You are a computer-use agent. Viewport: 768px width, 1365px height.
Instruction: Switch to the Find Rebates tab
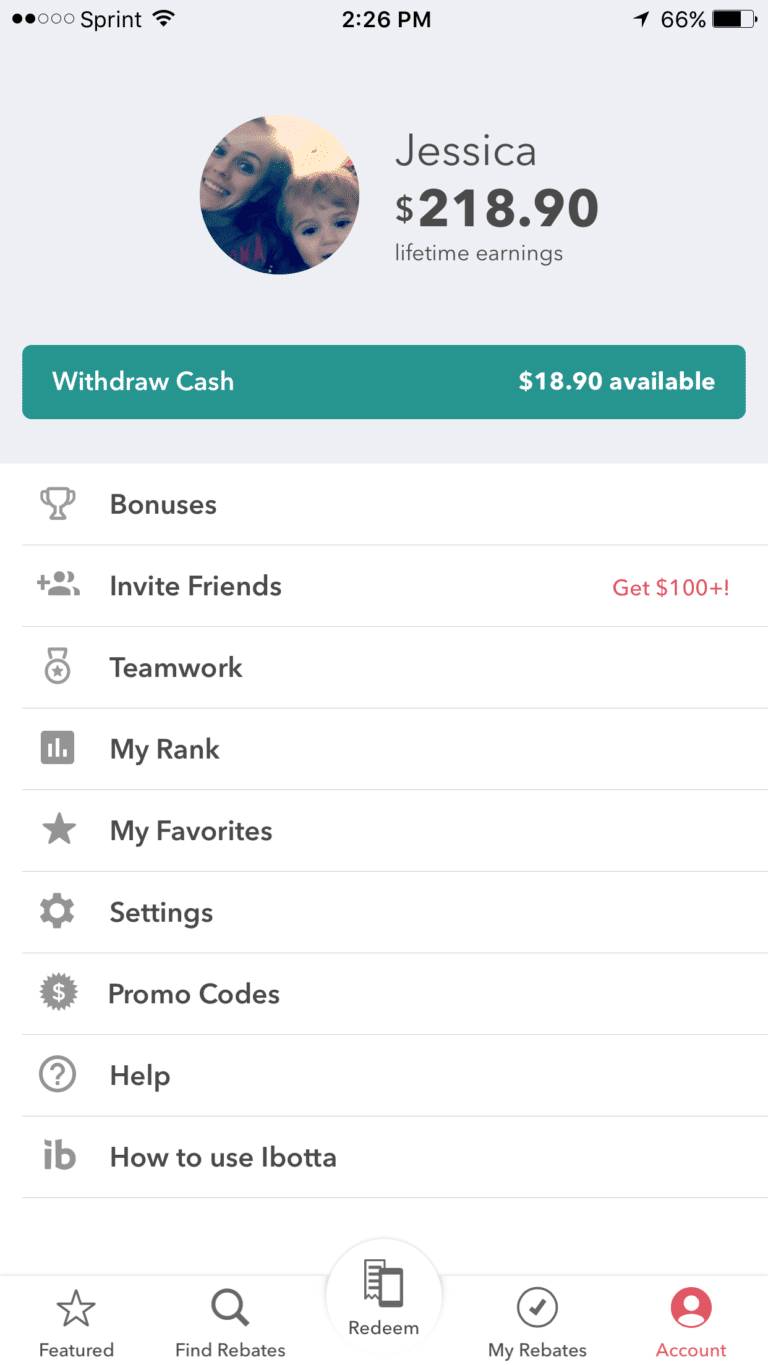(x=230, y=1322)
